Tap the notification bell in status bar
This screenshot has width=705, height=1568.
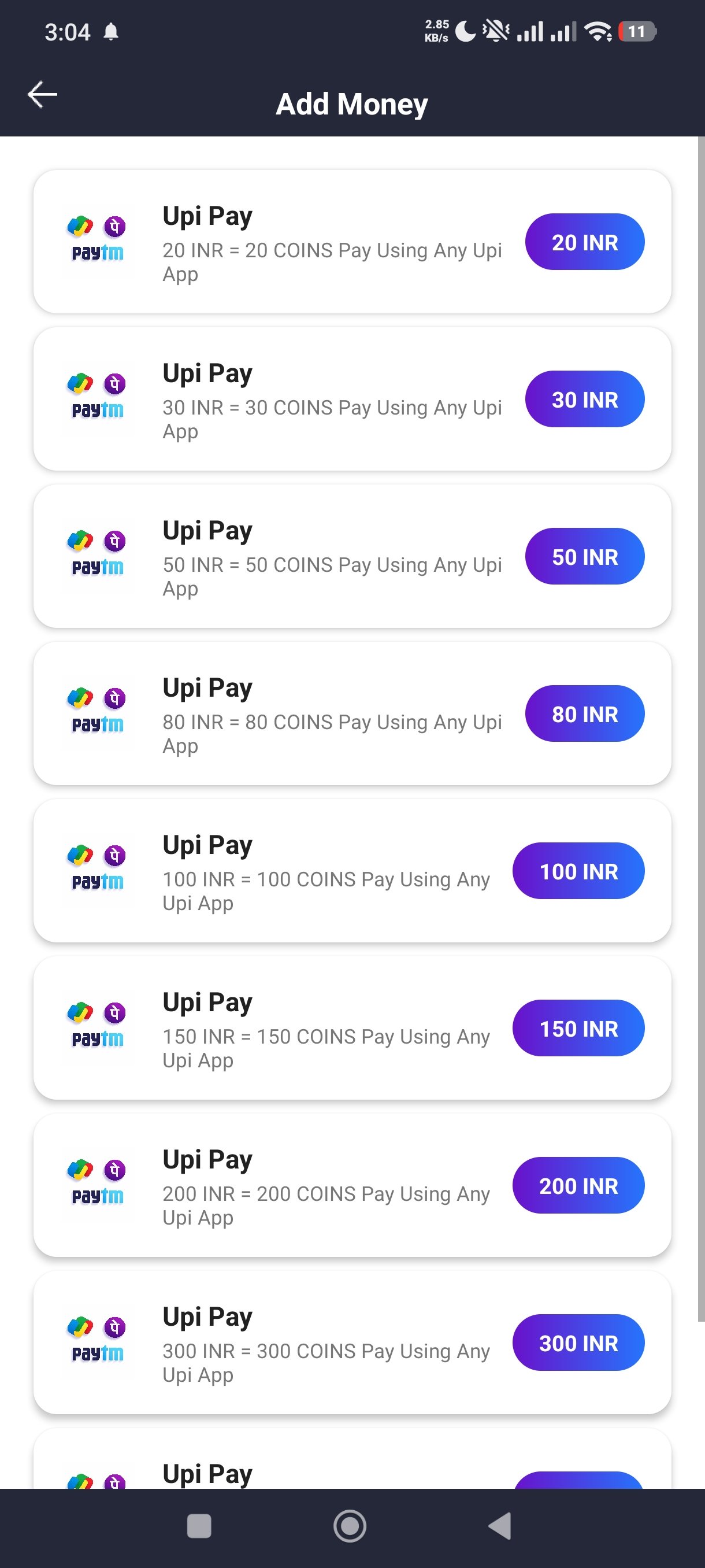pyautogui.click(x=112, y=32)
